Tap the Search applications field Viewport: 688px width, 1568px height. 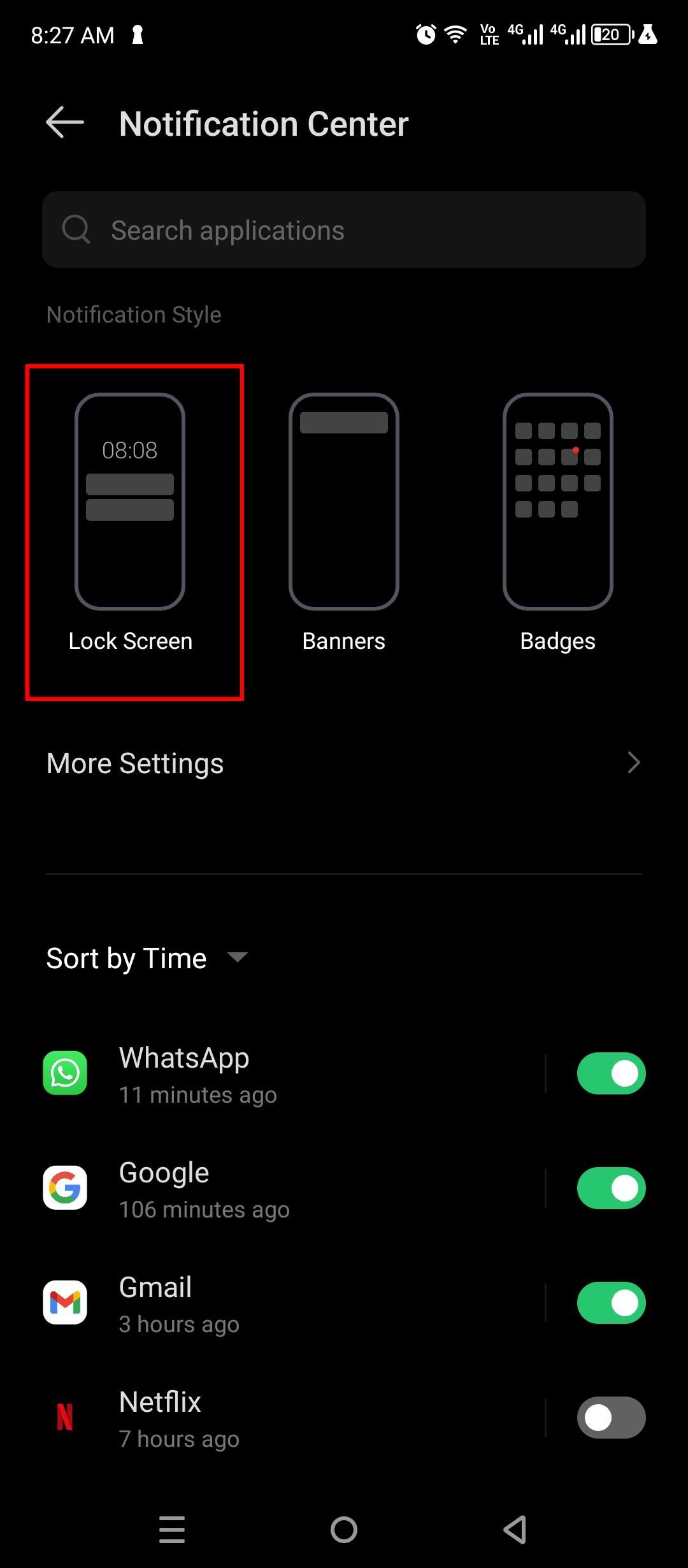(x=344, y=230)
